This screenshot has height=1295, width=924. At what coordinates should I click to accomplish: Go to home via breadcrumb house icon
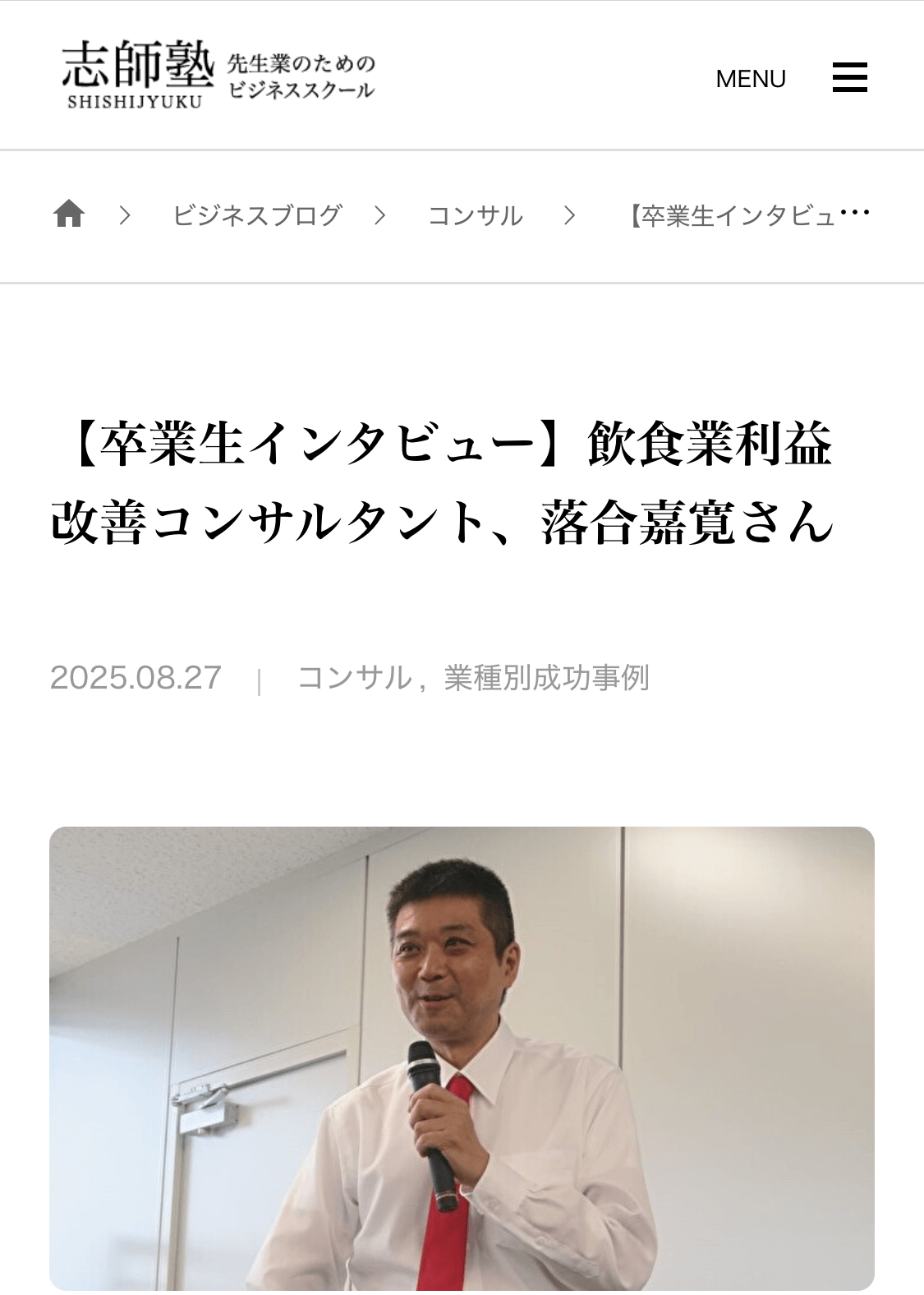pyautogui.click(x=69, y=214)
